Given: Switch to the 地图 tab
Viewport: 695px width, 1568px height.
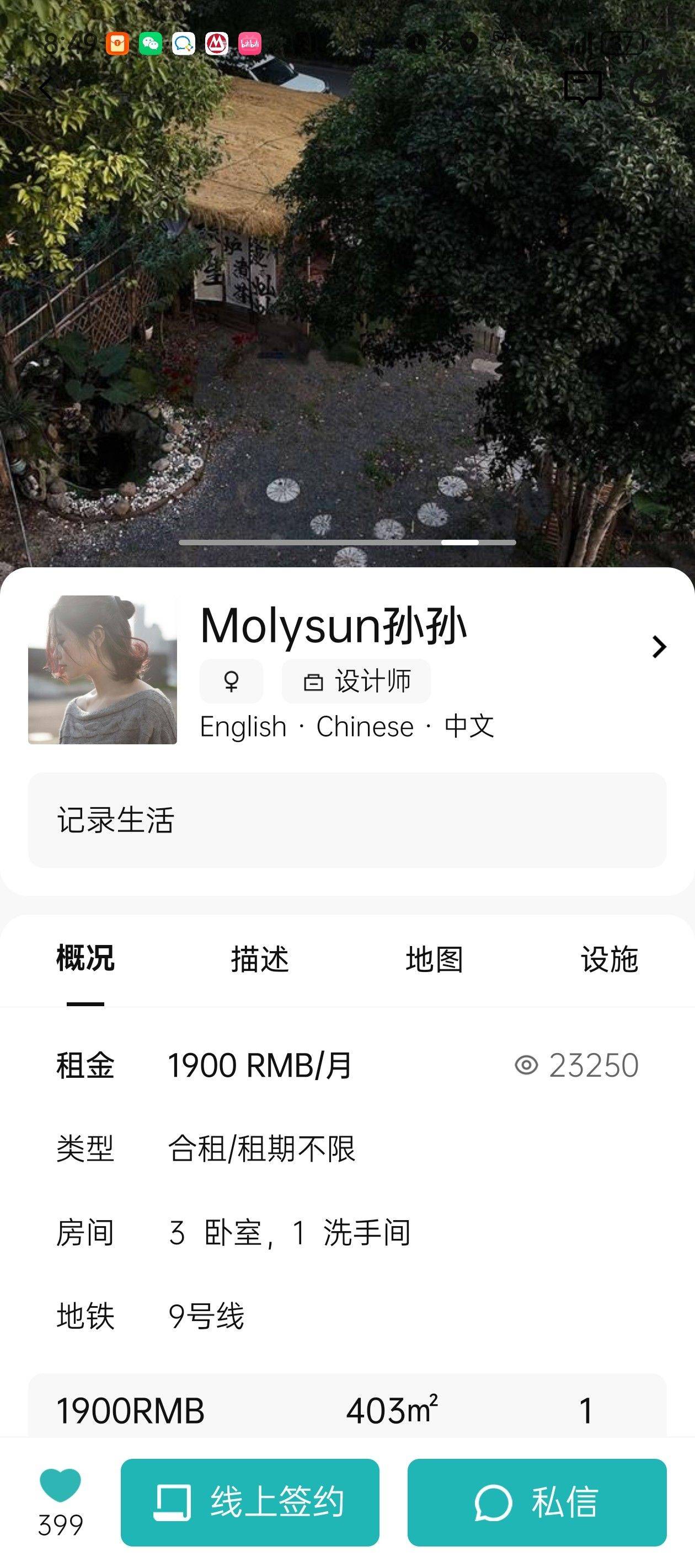Looking at the screenshot, I should [x=434, y=959].
